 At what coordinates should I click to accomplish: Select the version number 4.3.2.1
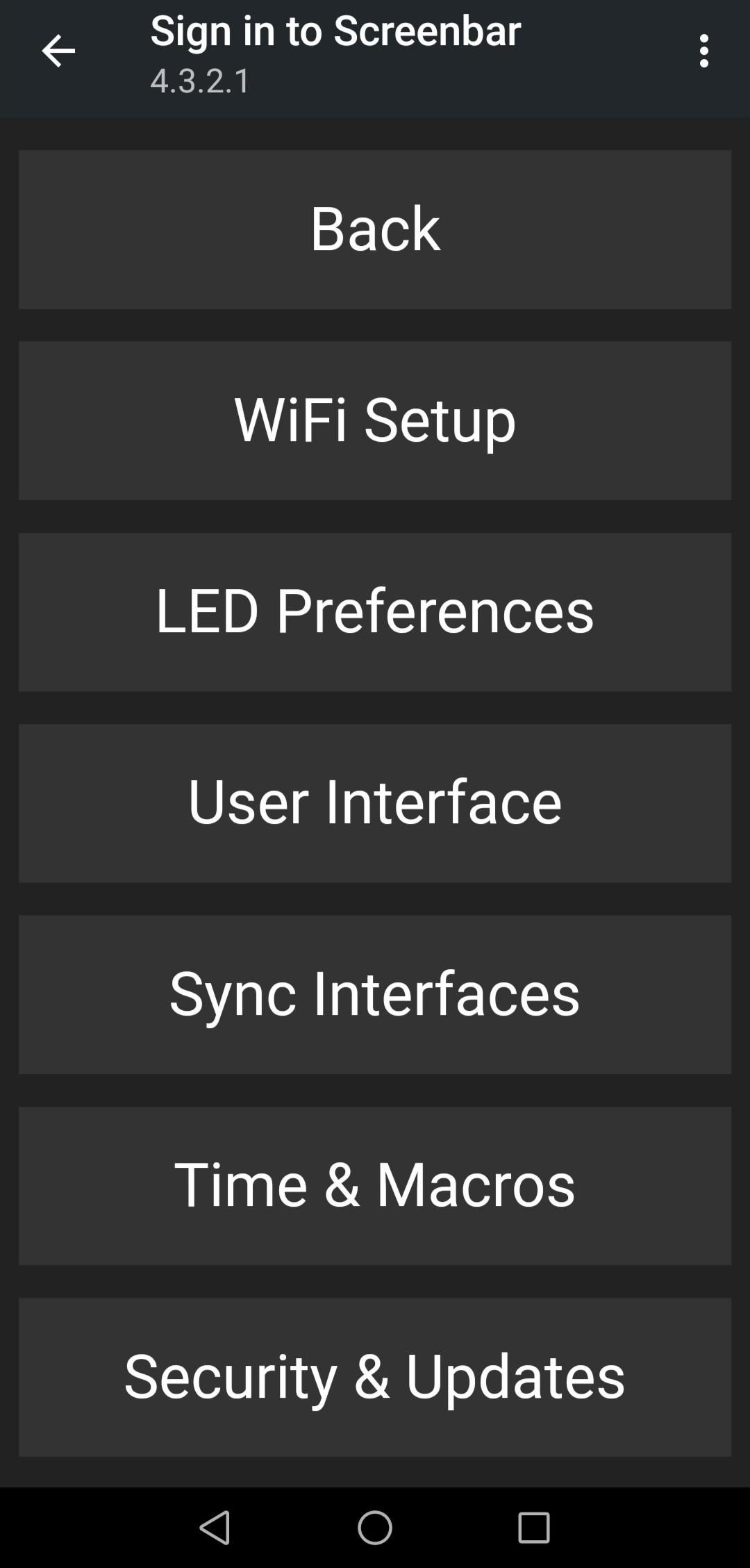click(x=201, y=81)
